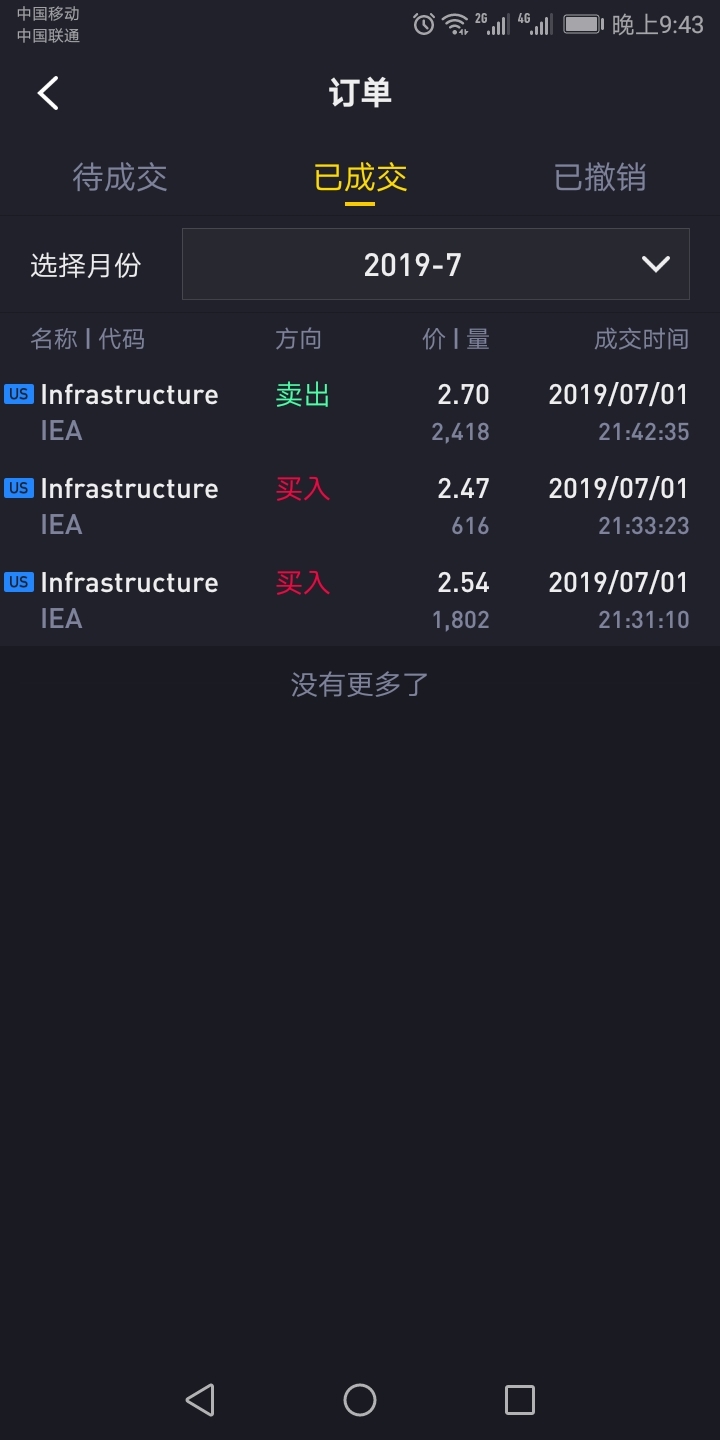The height and width of the screenshot is (1440, 720).
Task: Open the IEA sell order at 2.70
Action: (x=360, y=412)
